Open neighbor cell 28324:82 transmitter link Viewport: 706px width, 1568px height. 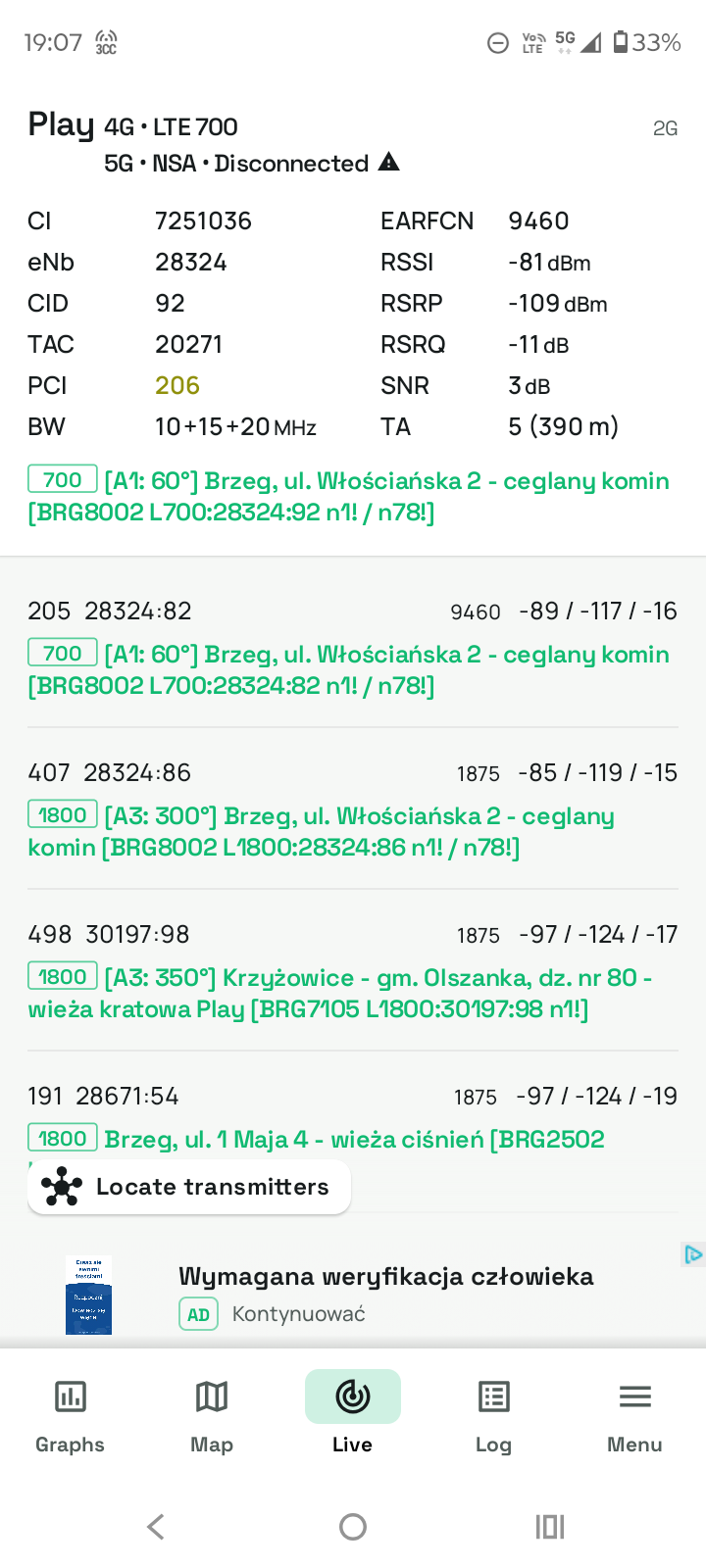click(x=349, y=669)
